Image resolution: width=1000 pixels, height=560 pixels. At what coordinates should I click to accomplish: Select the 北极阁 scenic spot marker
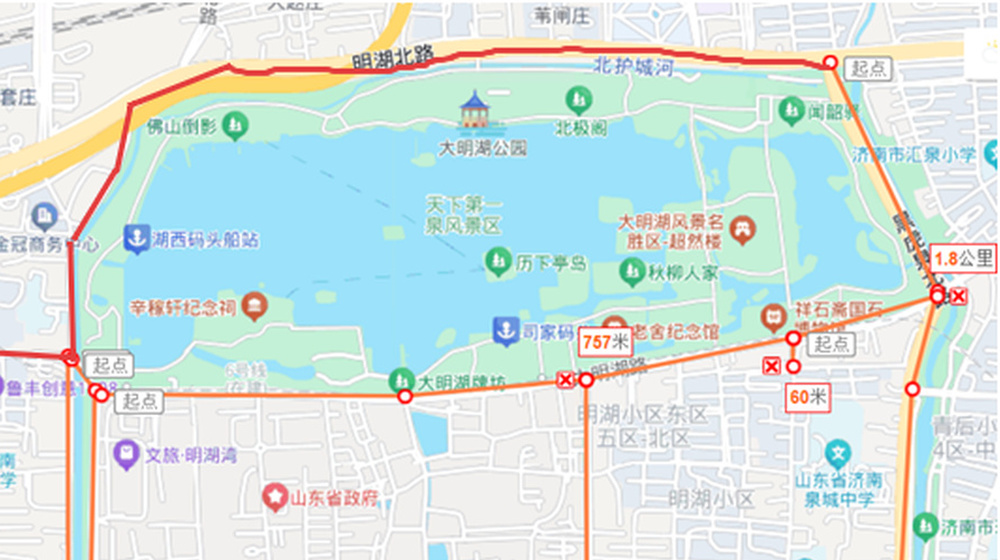(578, 100)
